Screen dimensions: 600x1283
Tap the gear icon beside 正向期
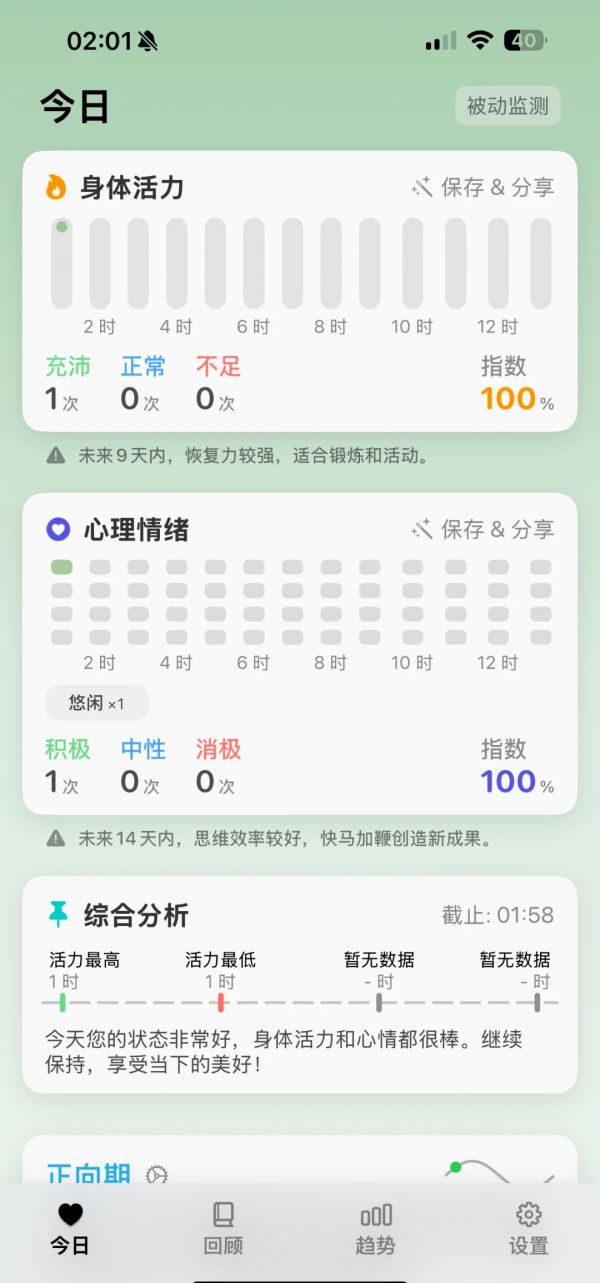[156, 1175]
